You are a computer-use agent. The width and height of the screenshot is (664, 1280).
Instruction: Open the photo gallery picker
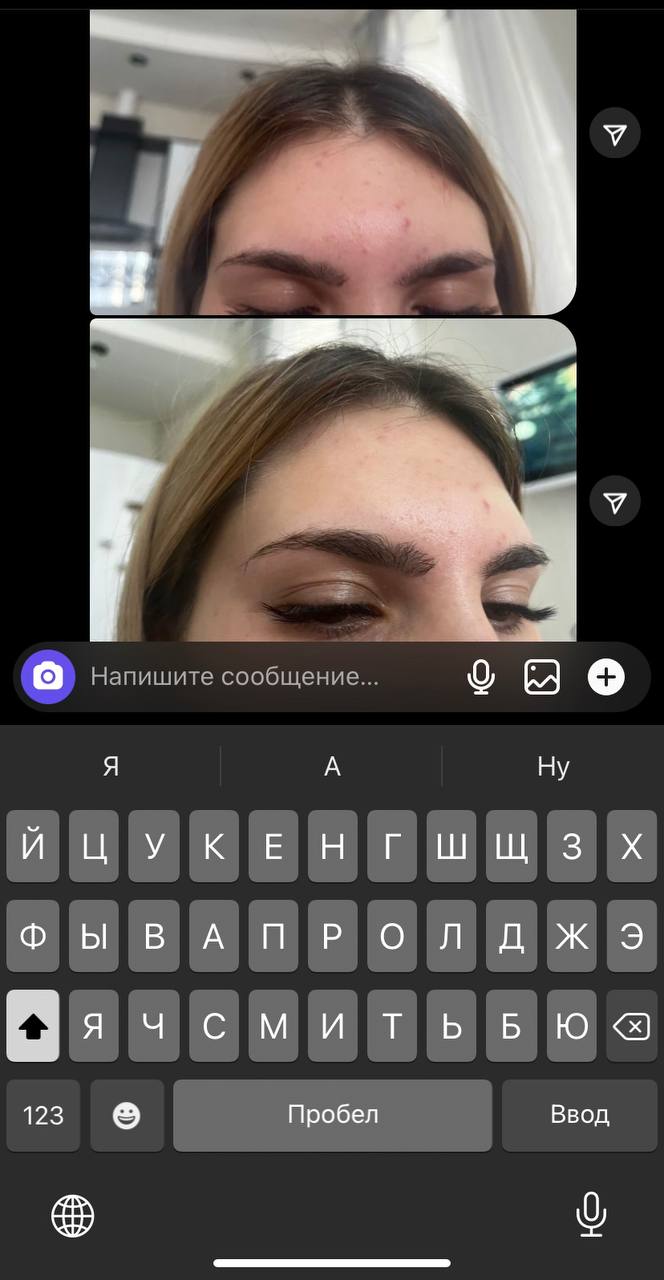coord(542,677)
